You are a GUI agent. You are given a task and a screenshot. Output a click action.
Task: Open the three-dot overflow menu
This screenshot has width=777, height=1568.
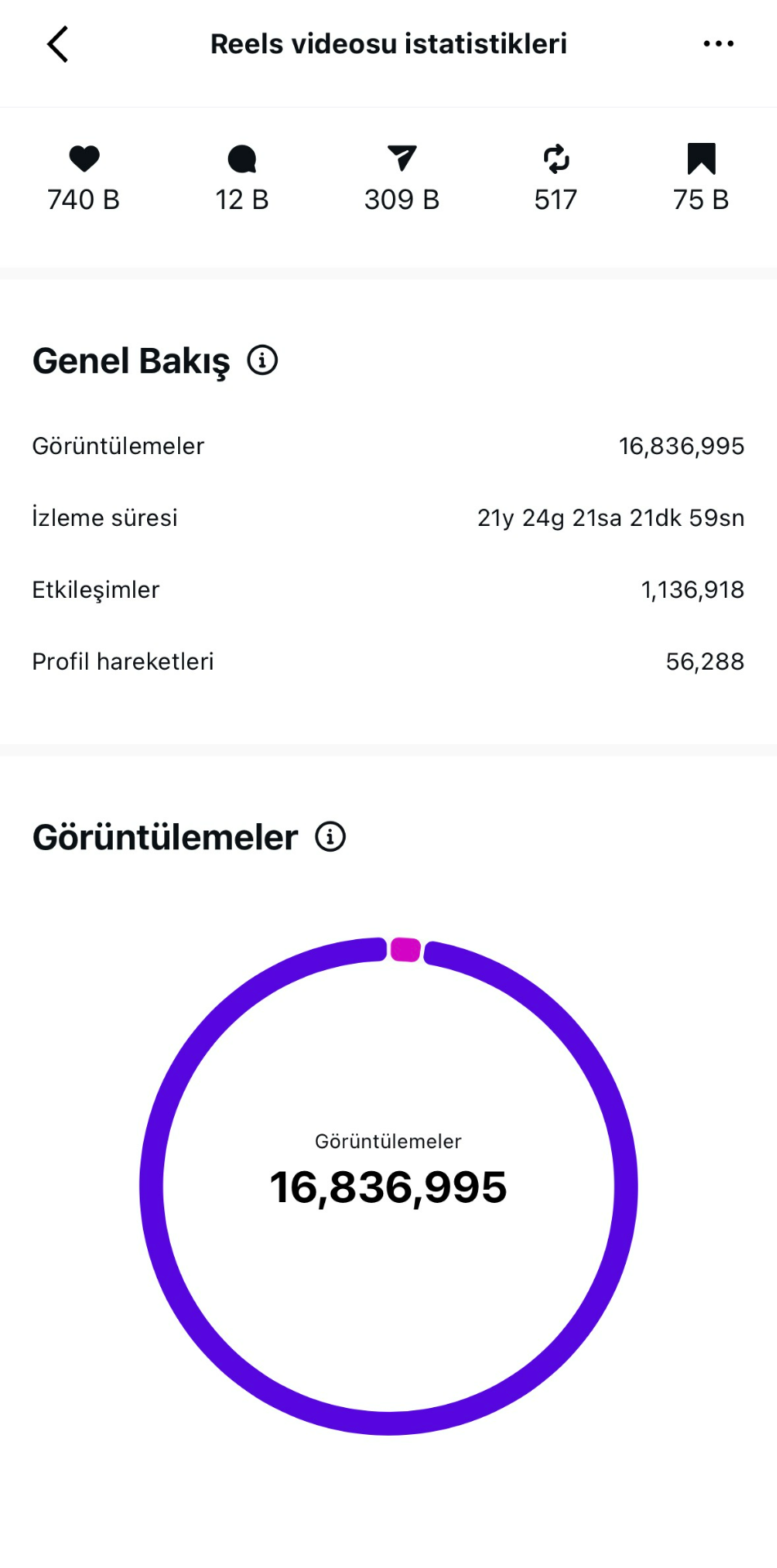(718, 44)
